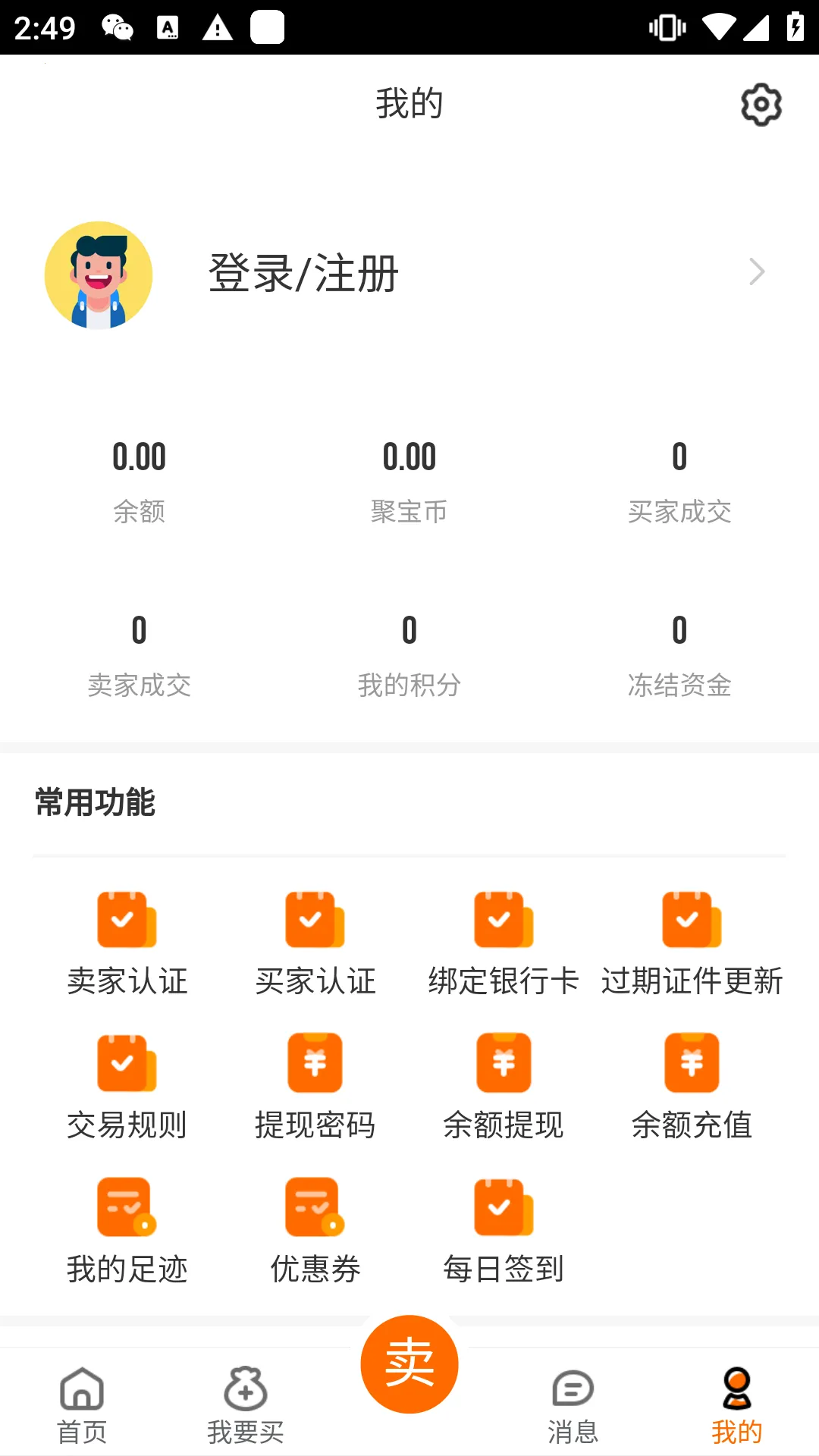Tap the orange 卖 sell button
Image resolution: width=819 pixels, height=1456 pixels.
click(x=409, y=1364)
